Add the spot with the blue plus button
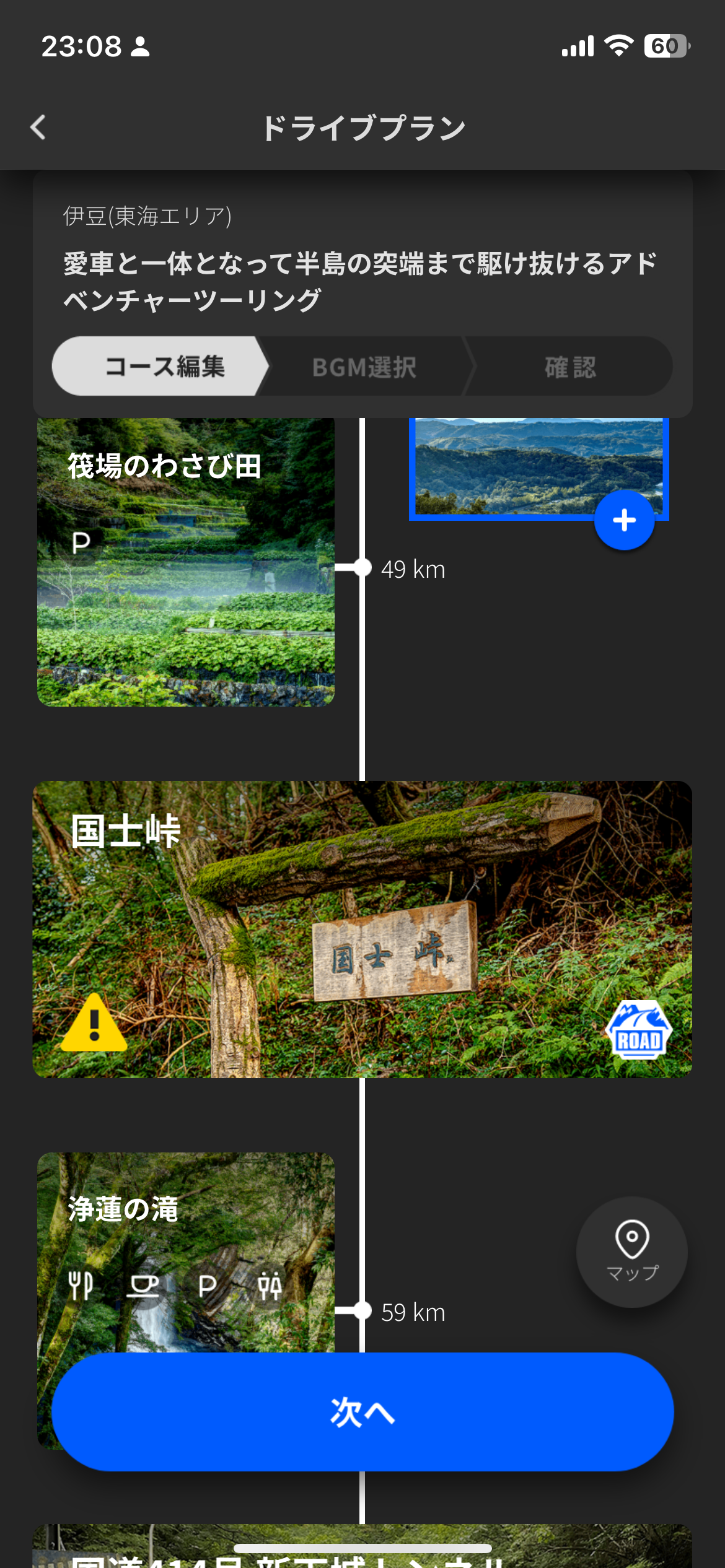Image resolution: width=725 pixels, height=1568 pixels. click(625, 520)
